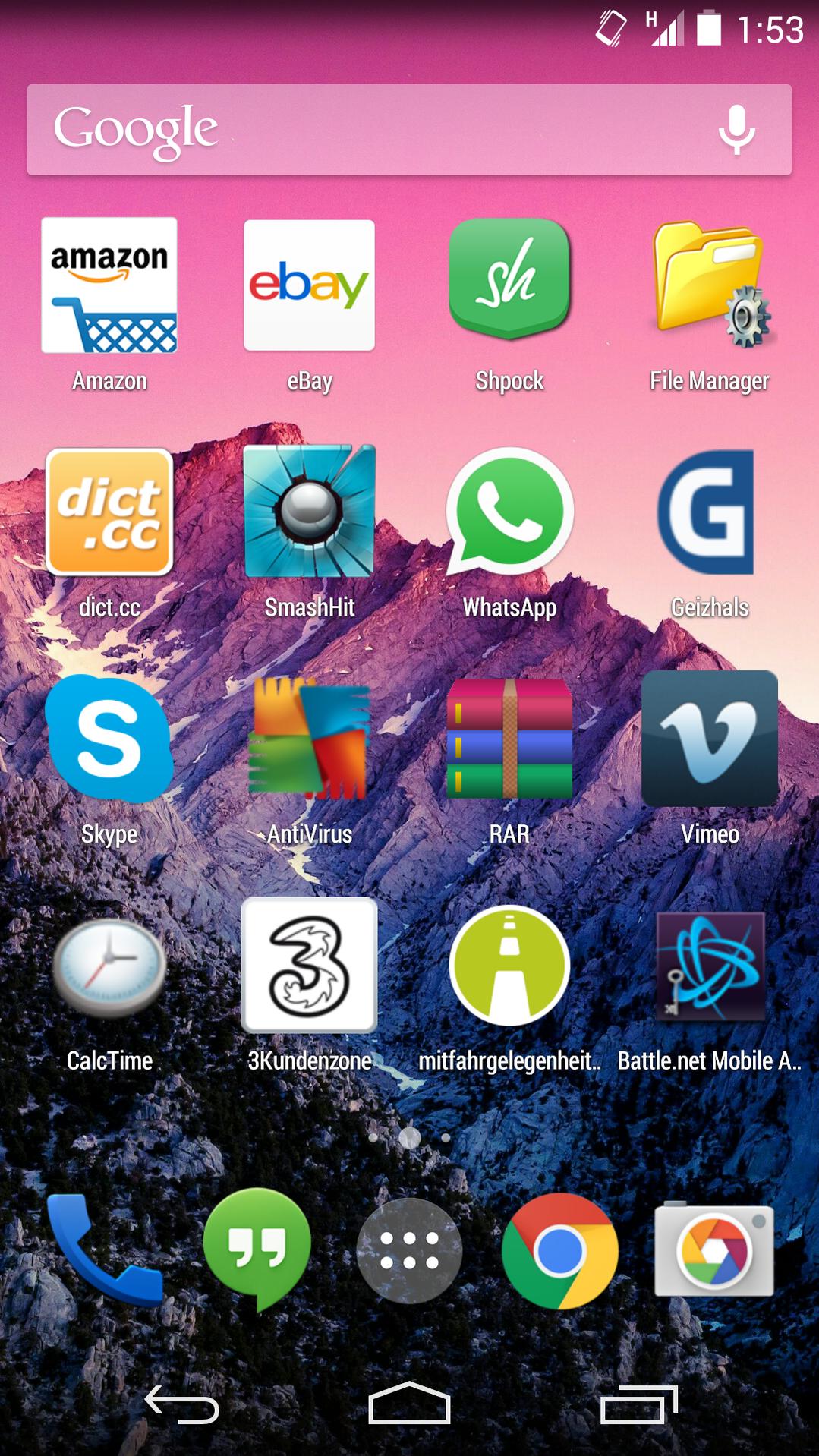Open the Geizhals app
The height and width of the screenshot is (1456, 819).
point(710,512)
